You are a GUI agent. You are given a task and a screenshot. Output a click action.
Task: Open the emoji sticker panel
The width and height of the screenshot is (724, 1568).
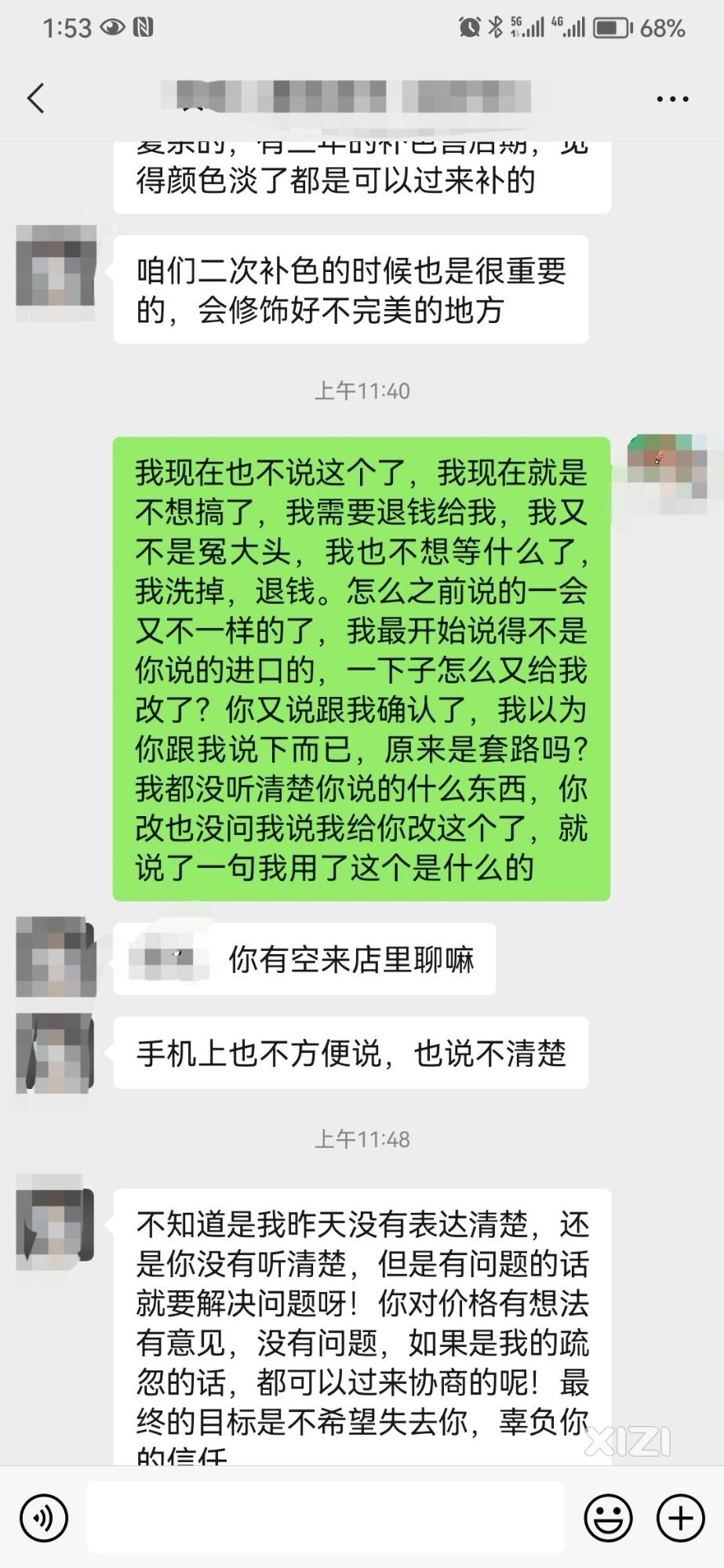[608, 1518]
